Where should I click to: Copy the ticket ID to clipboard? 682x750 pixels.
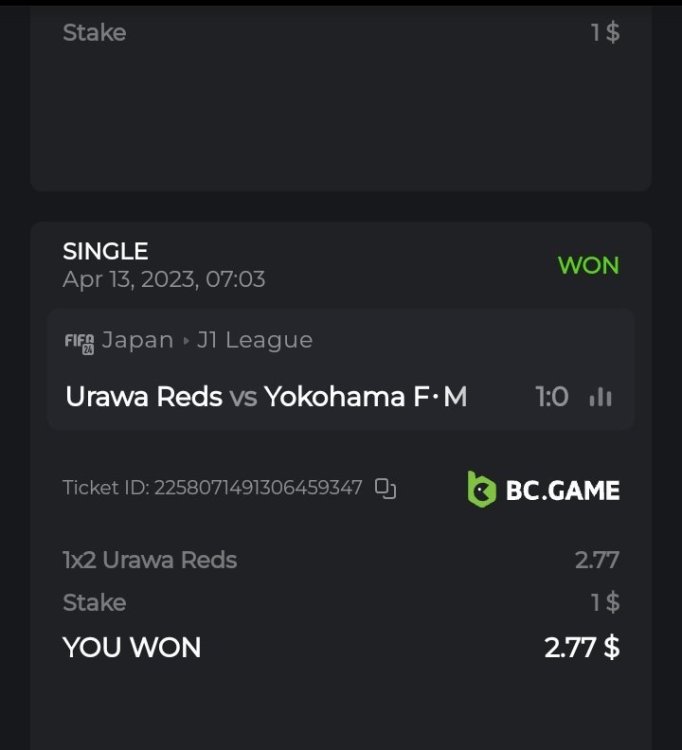click(385, 488)
